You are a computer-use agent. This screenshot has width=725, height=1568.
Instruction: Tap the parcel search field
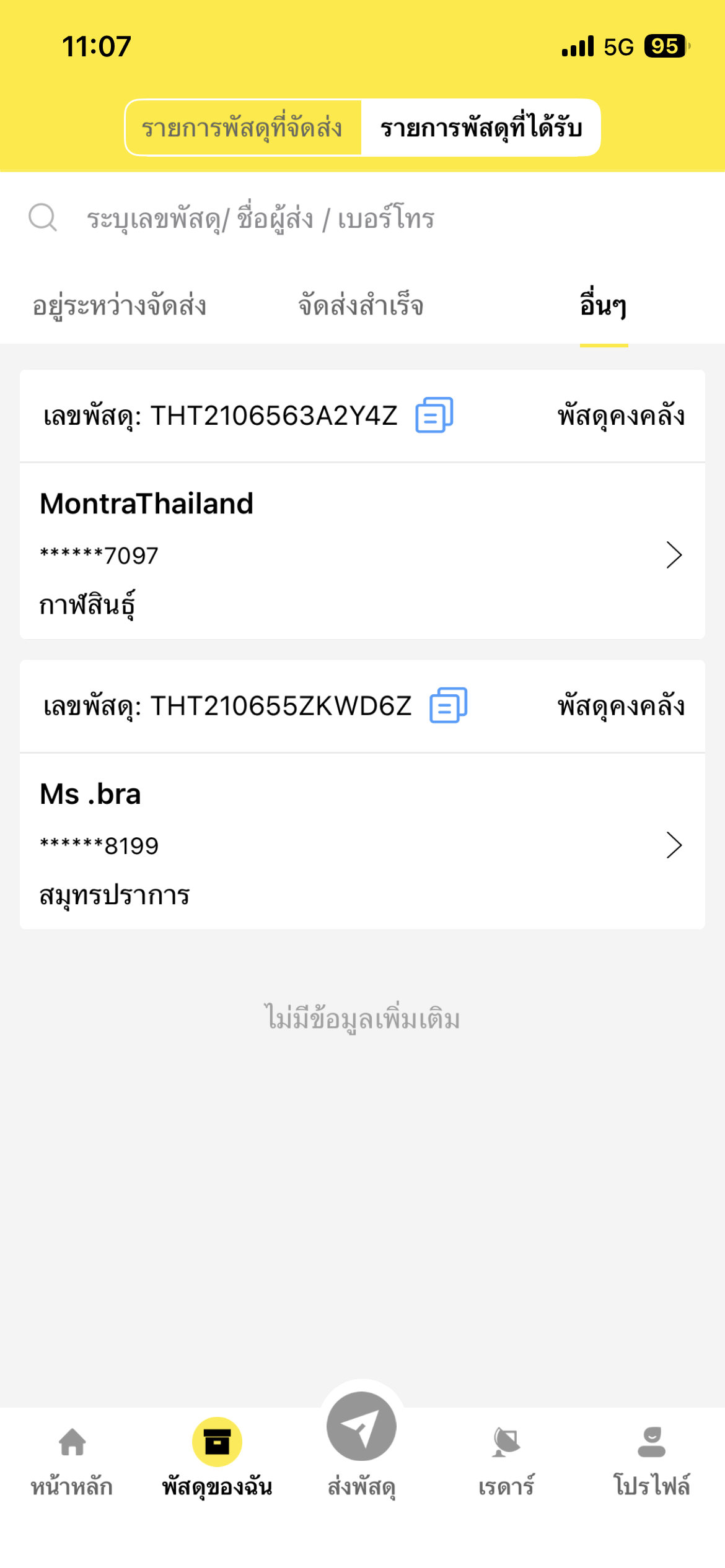point(372,219)
